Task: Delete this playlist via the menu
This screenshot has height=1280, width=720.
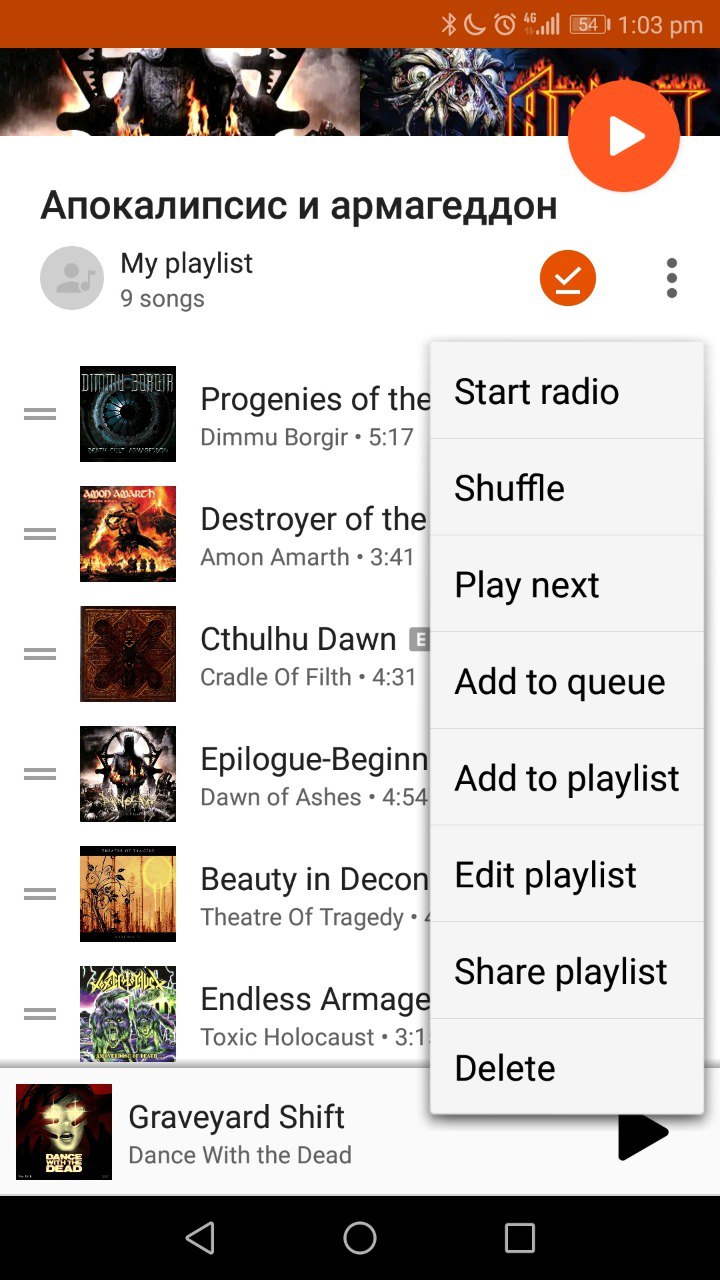Action: 505,1068
